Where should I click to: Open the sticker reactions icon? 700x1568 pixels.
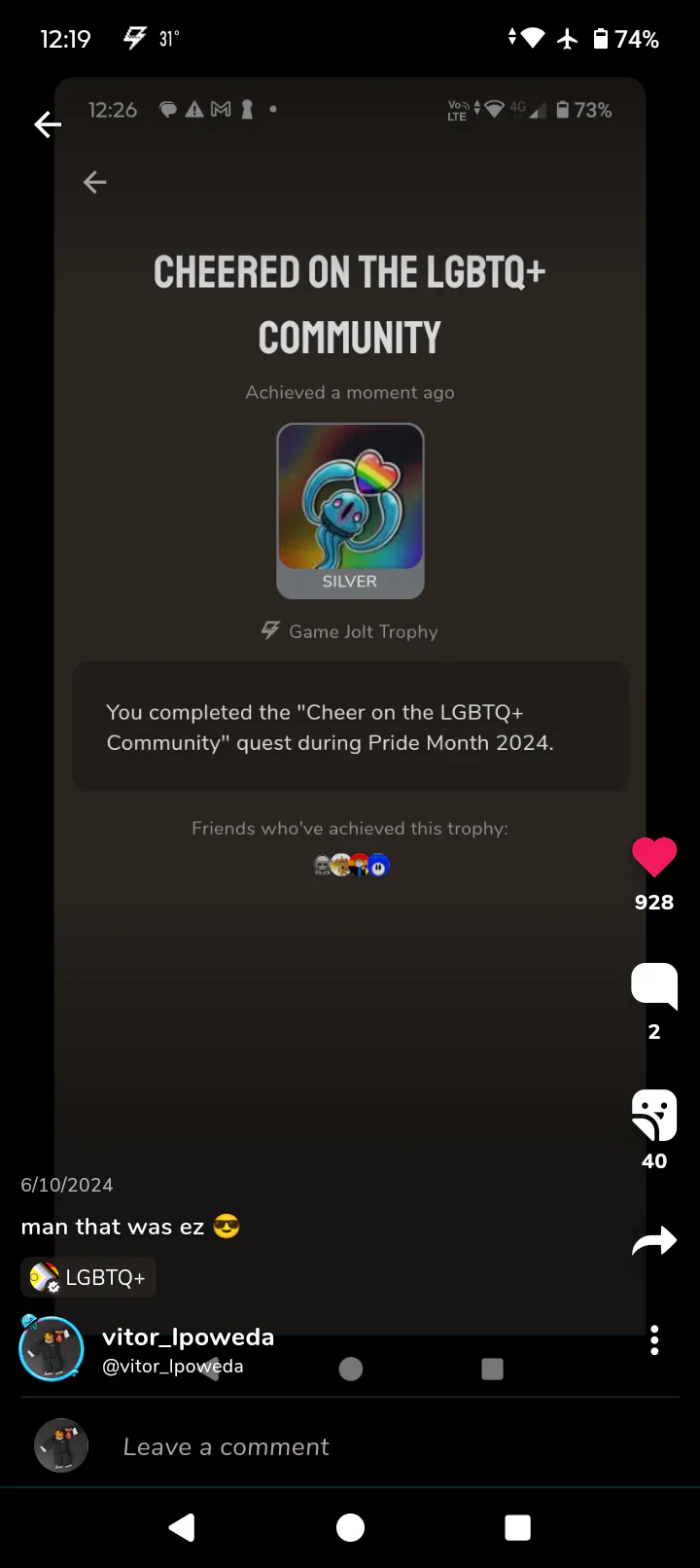653,1115
